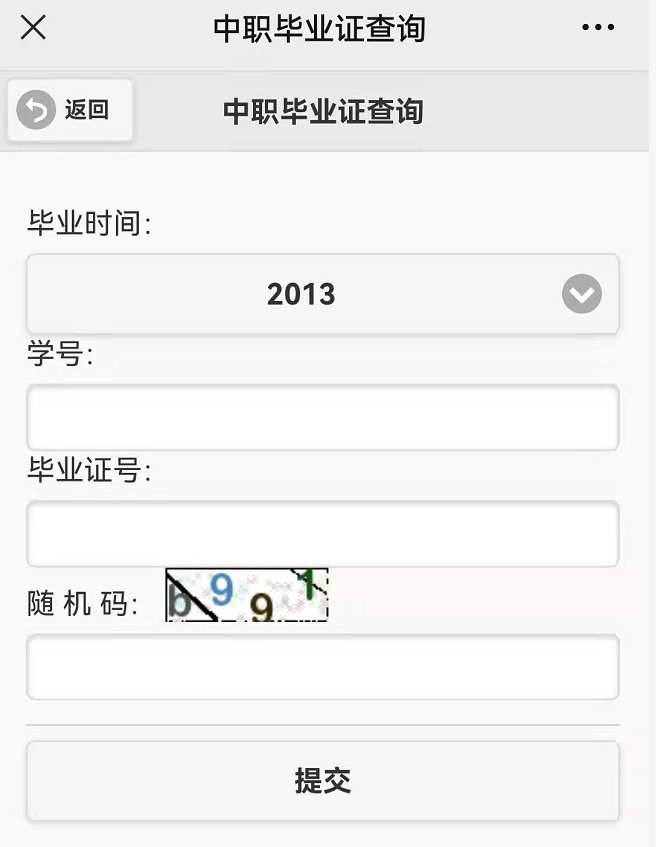Focus the 毕业证号 input field
Viewport: 656px width, 847px height.
pos(322,533)
